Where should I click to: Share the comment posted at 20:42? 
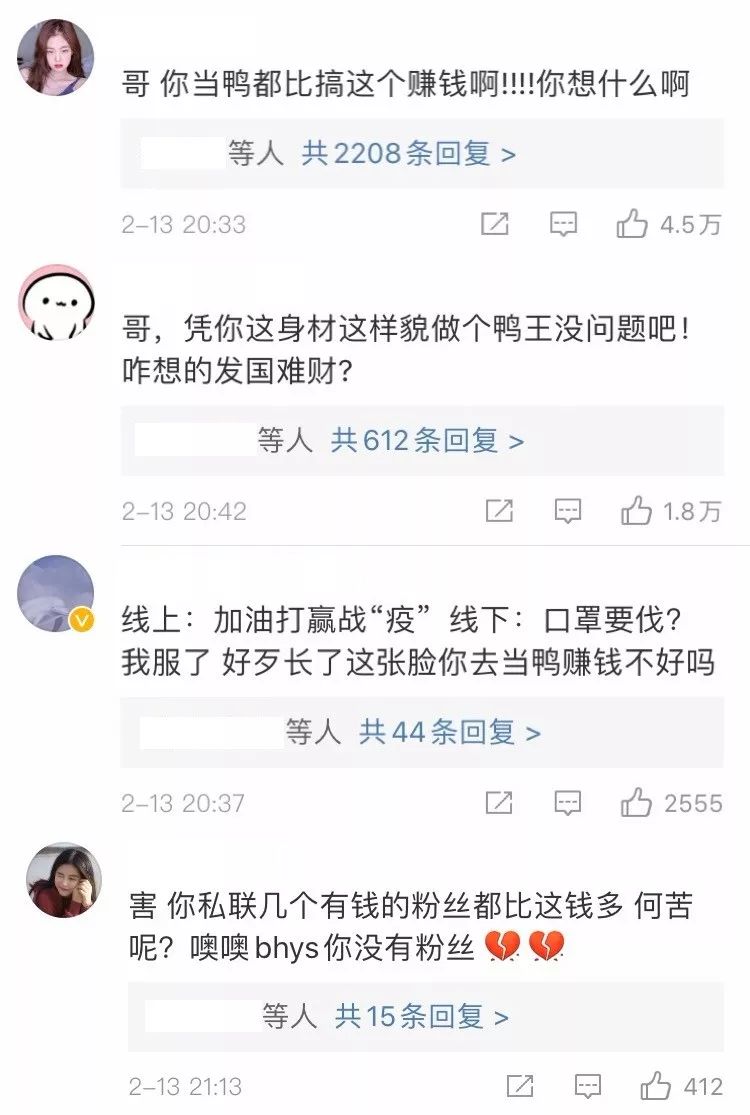[499, 511]
